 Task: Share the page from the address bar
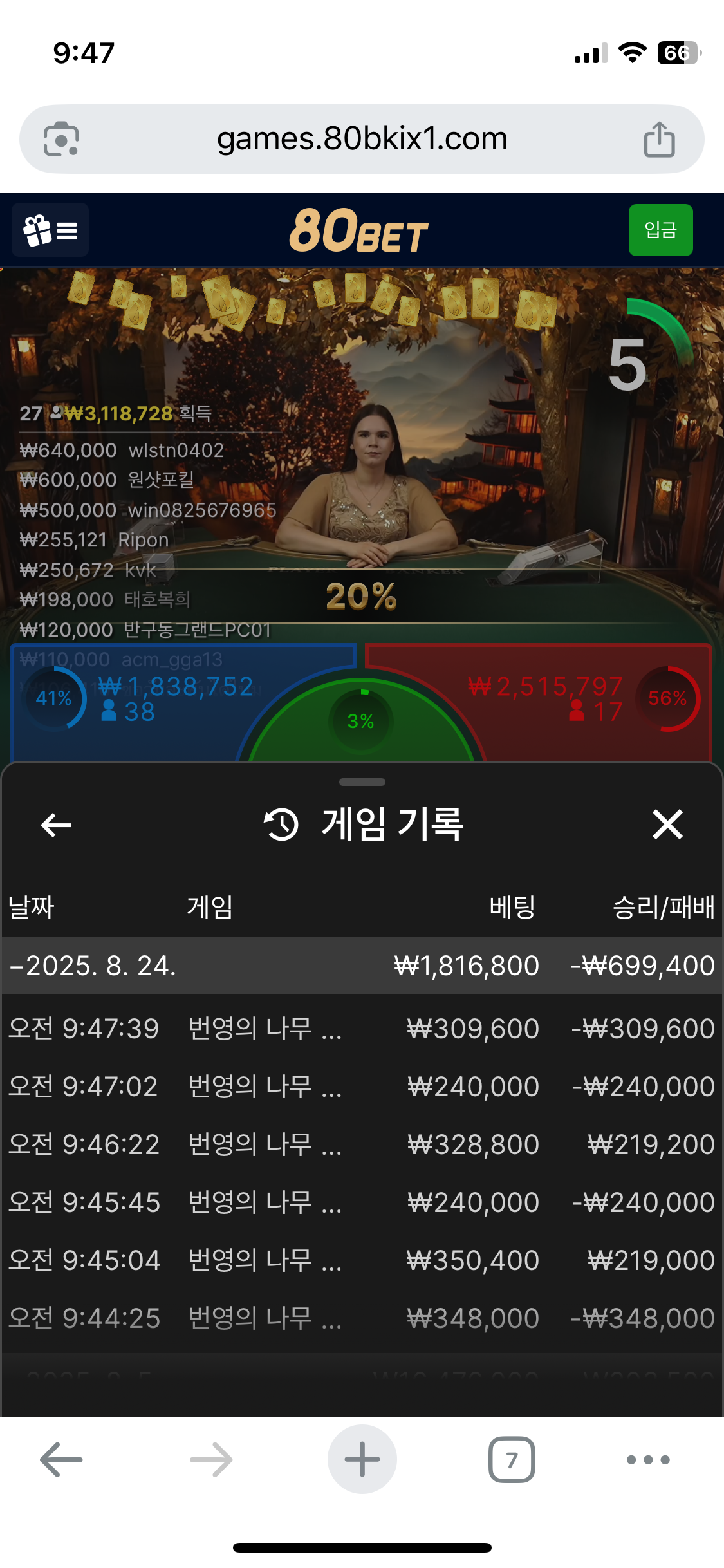coord(659,139)
